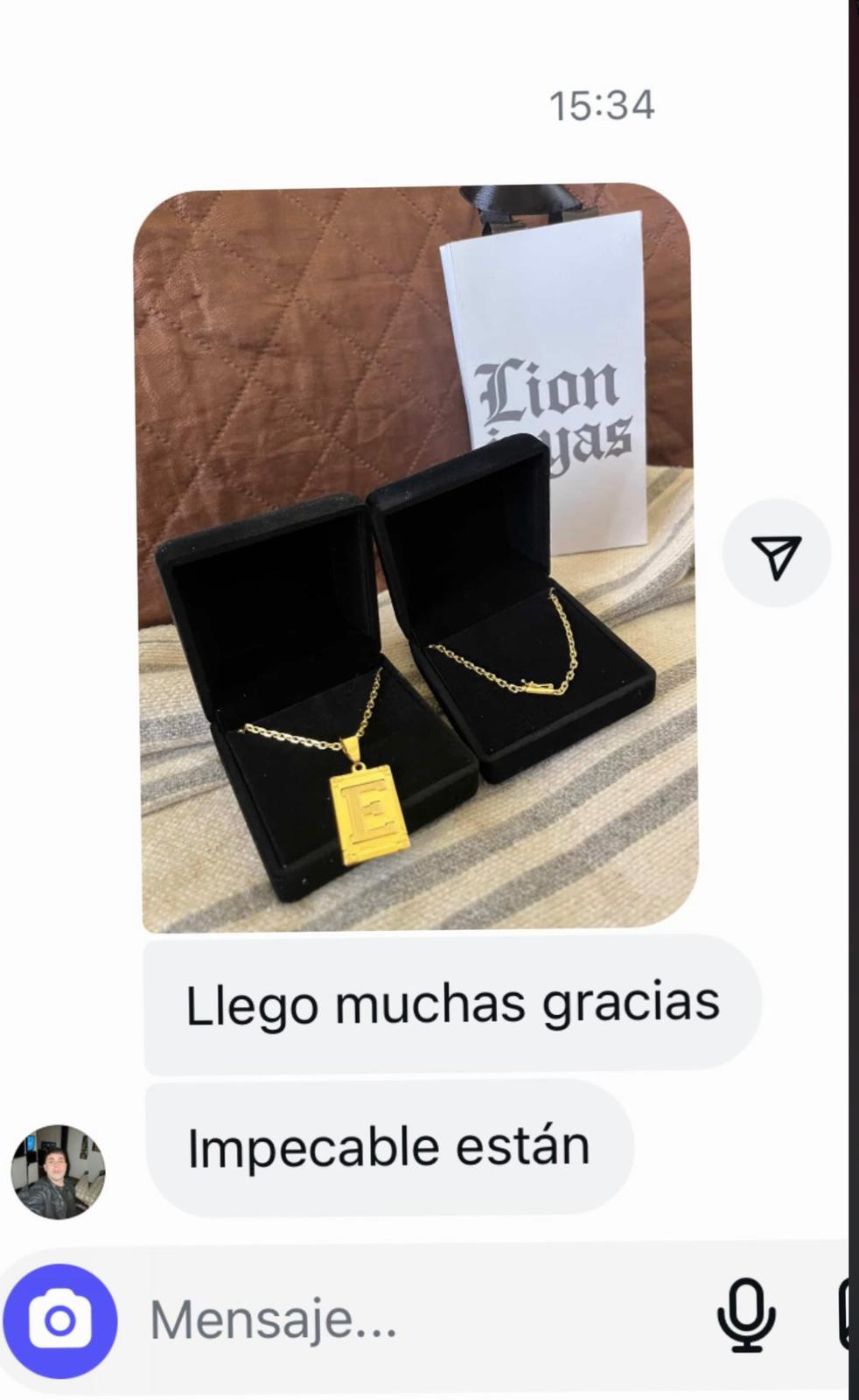859x1400 pixels.
Task: Record a voice message with the microphone
Action: tap(746, 1315)
